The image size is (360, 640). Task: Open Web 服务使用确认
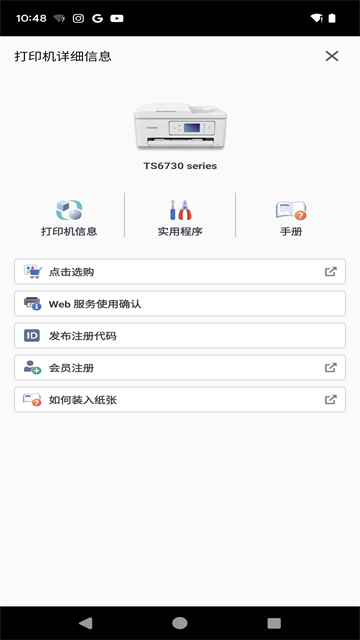pos(180,303)
